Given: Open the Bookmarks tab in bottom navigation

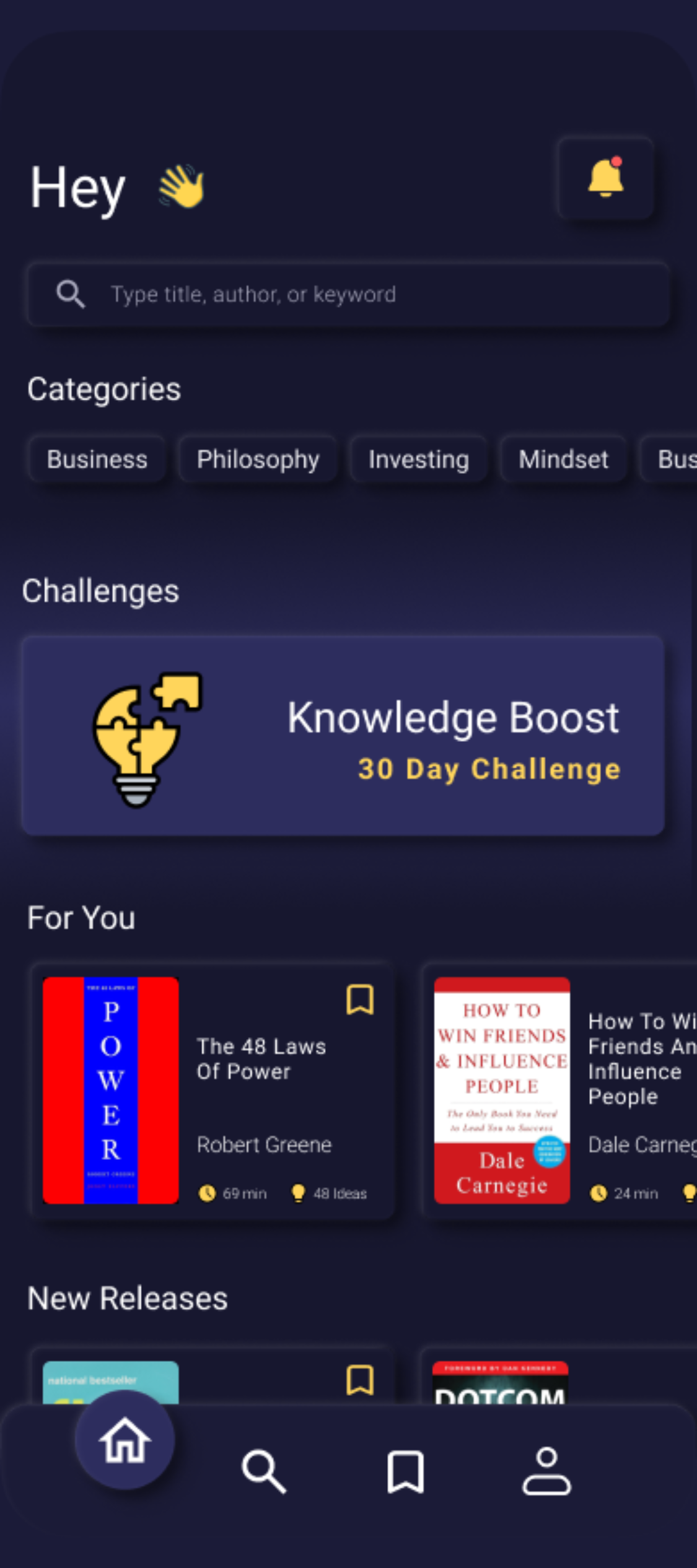Looking at the screenshot, I should point(405,1471).
